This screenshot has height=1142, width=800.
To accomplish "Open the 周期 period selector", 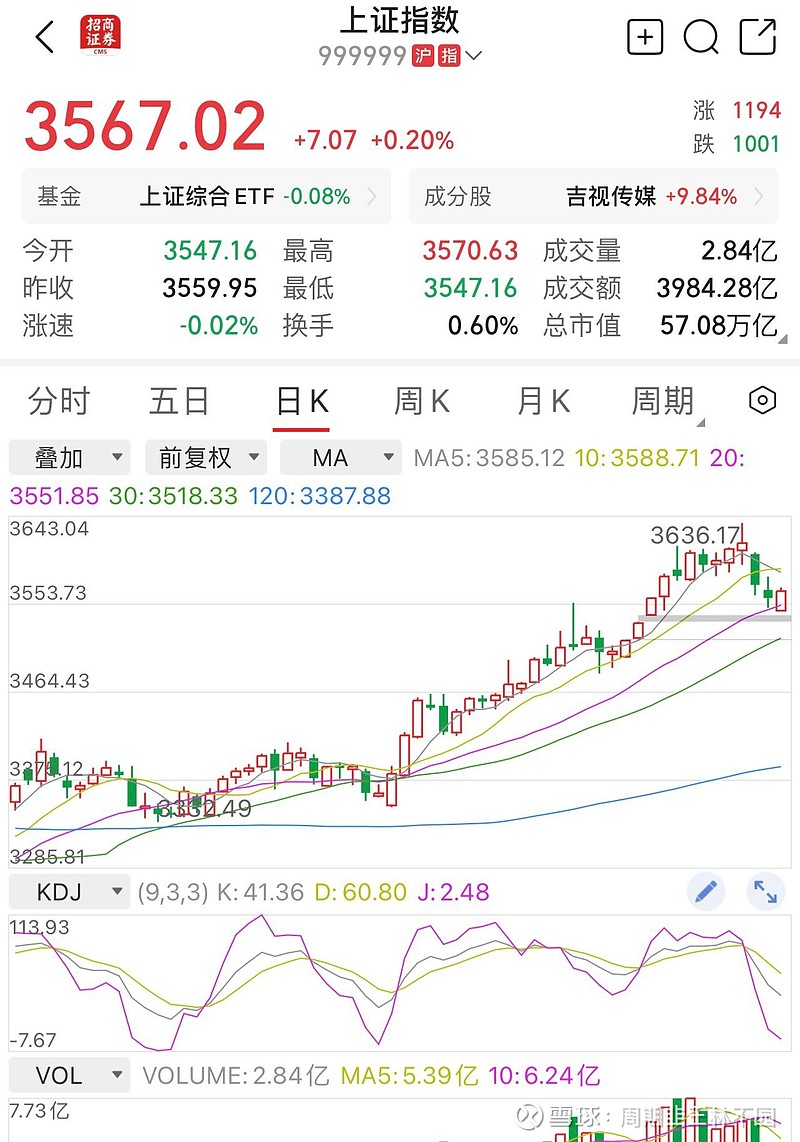I will pyautogui.click(x=663, y=402).
